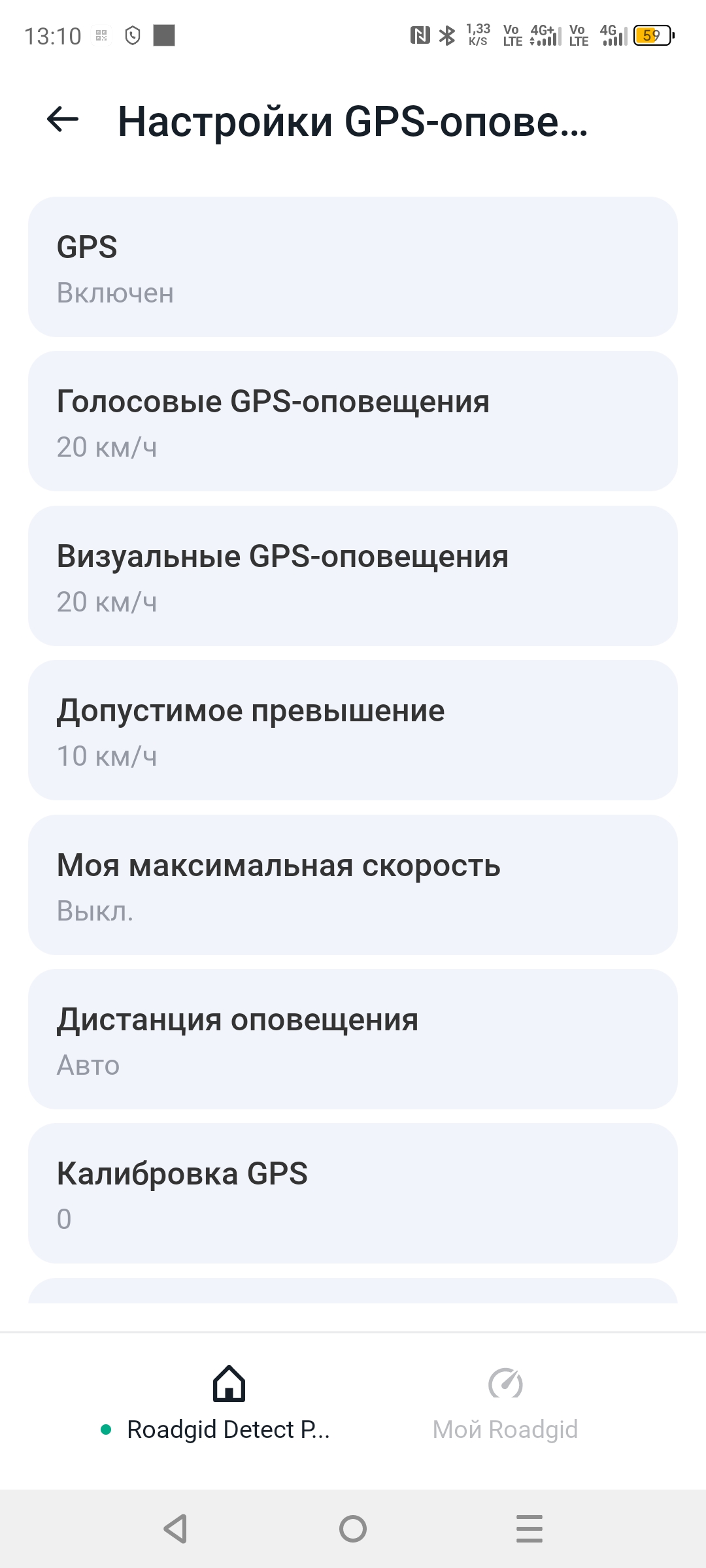Open Визуальные GPS-оповещения setting

[x=352, y=576]
